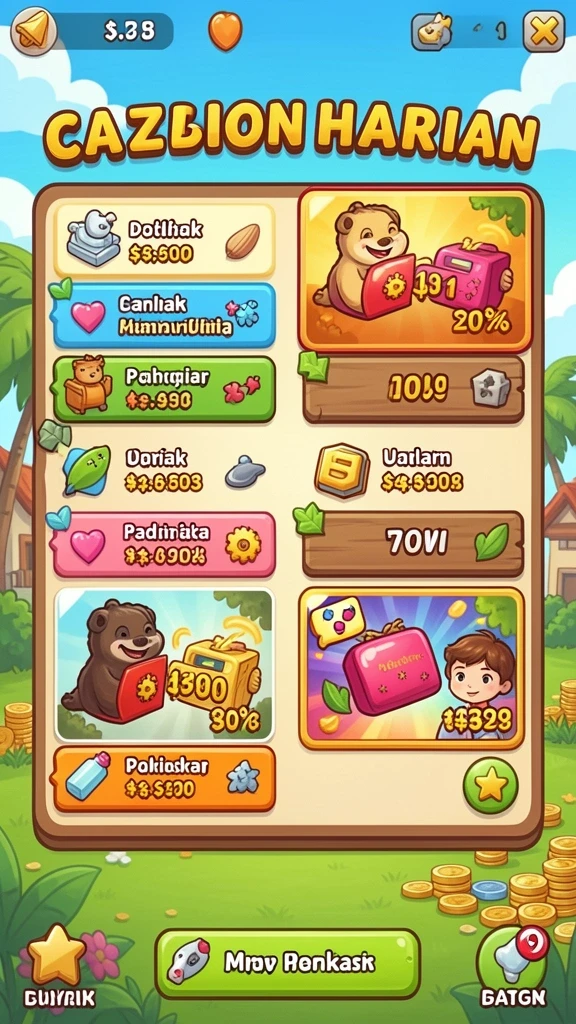This screenshot has width=576, height=1024.
Task: Open the Batgn tab with notification badge
Action: click(513, 965)
